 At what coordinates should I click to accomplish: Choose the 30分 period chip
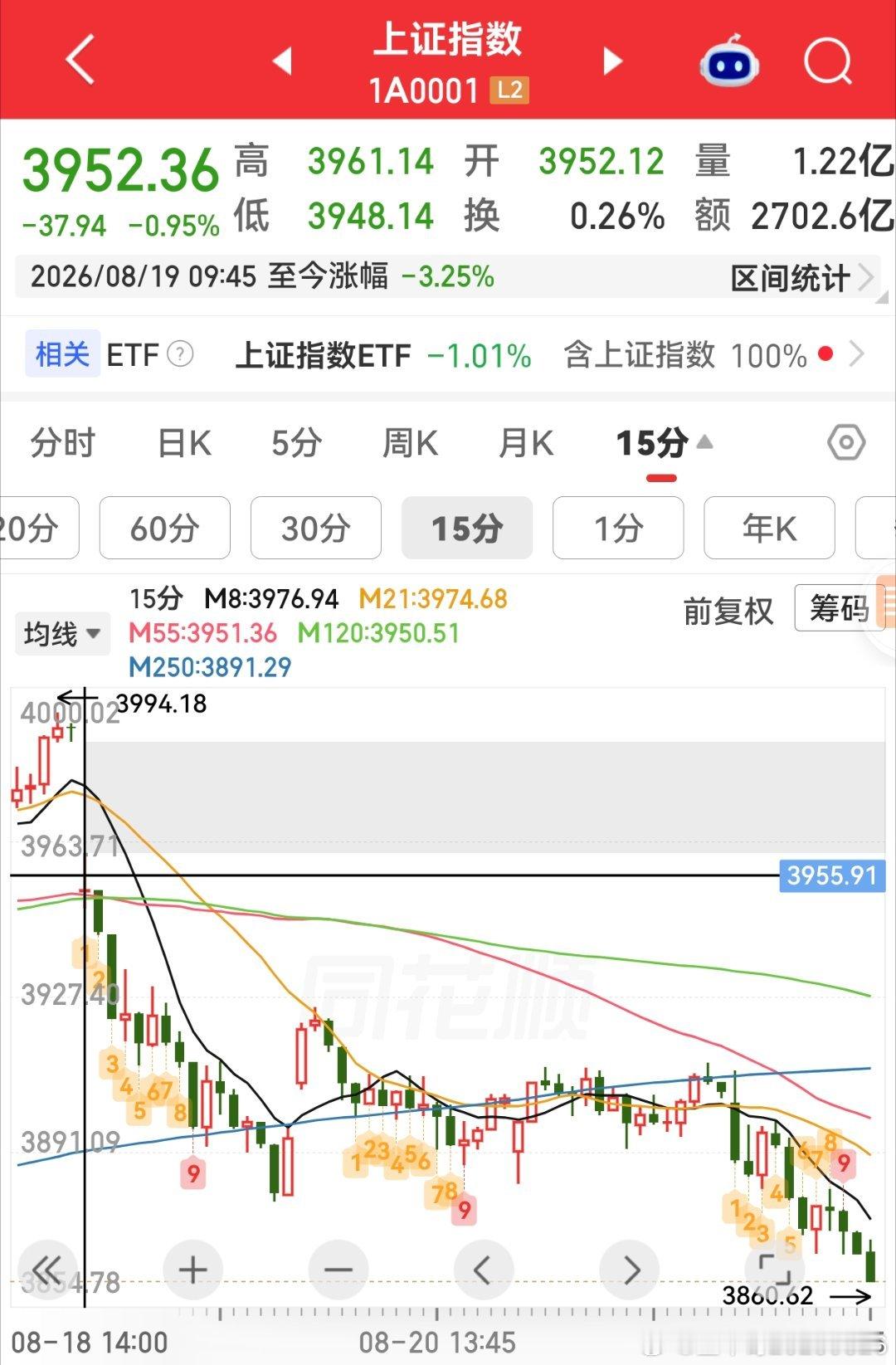(x=315, y=528)
